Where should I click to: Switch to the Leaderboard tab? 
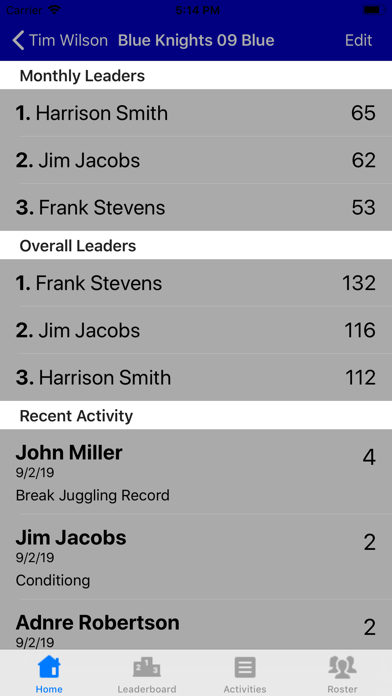[147, 675]
